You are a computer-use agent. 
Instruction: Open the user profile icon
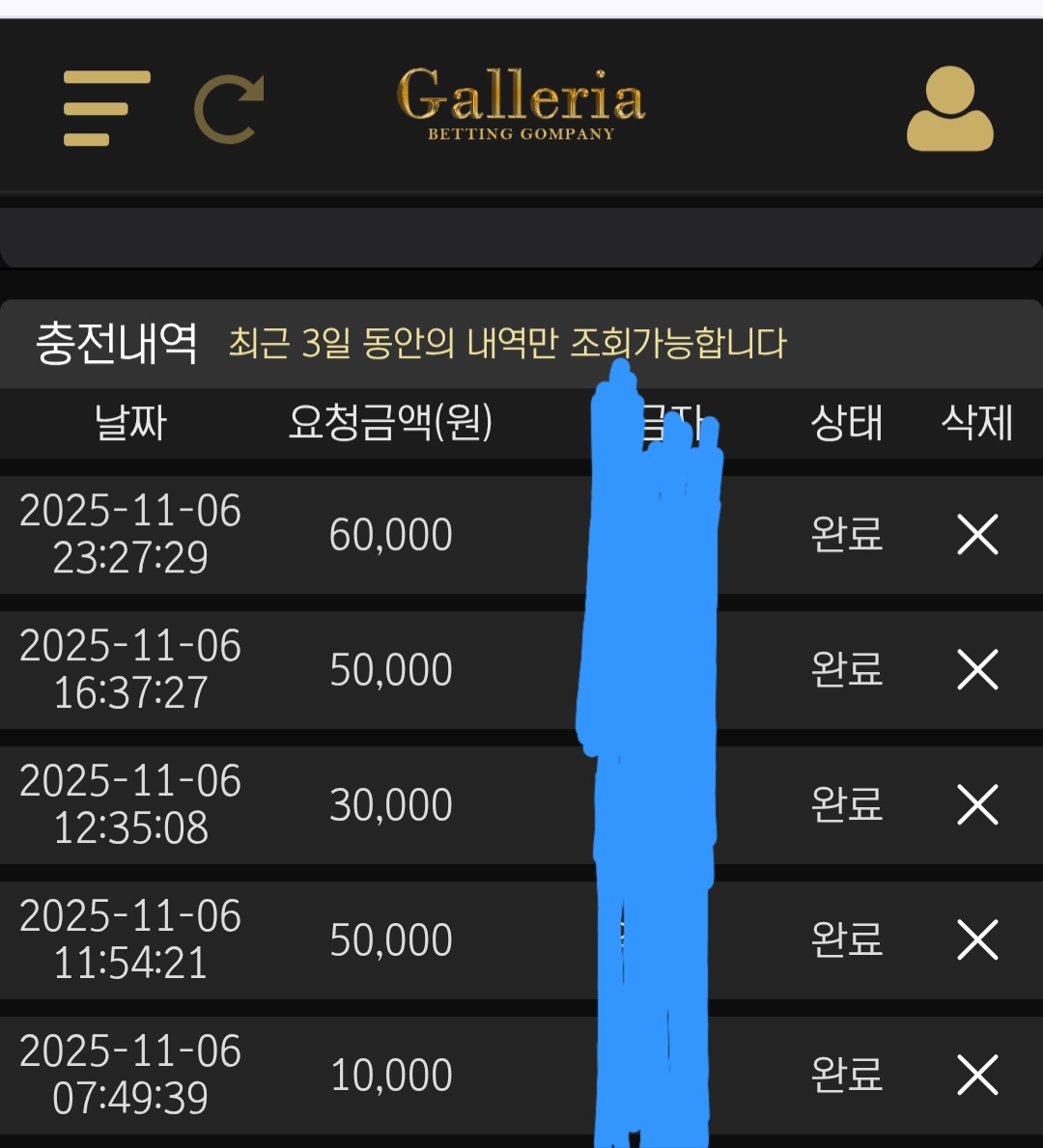coord(949,108)
